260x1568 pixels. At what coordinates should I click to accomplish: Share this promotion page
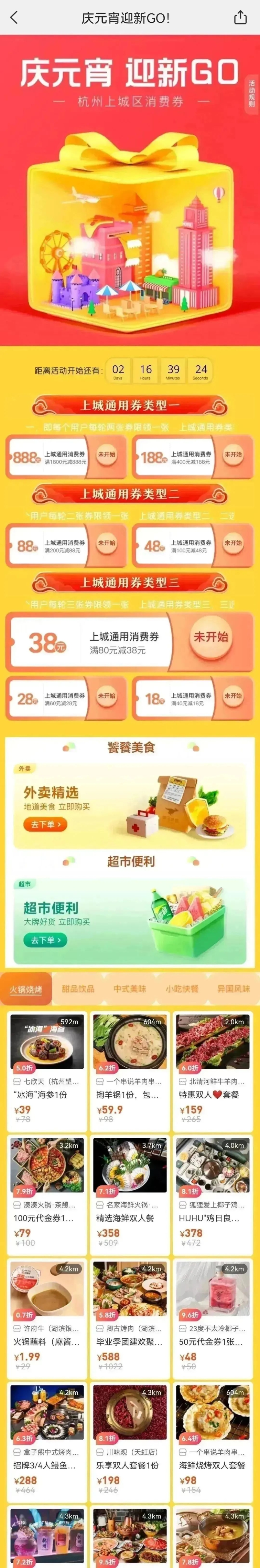point(240,18)
